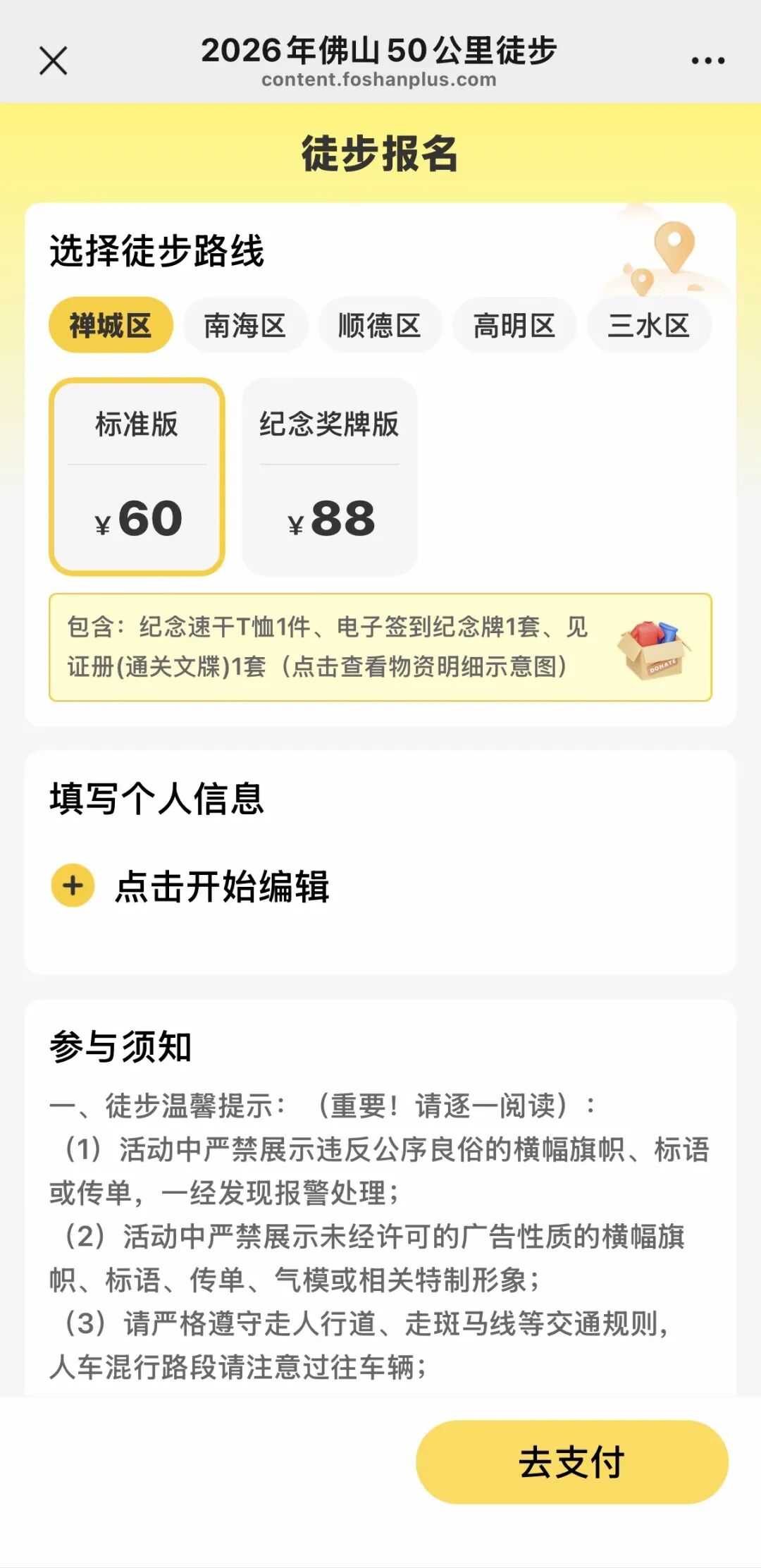
Task: Select the 纪念奖牌版 ¥88 ticket option
Action: tap(328, 474)
